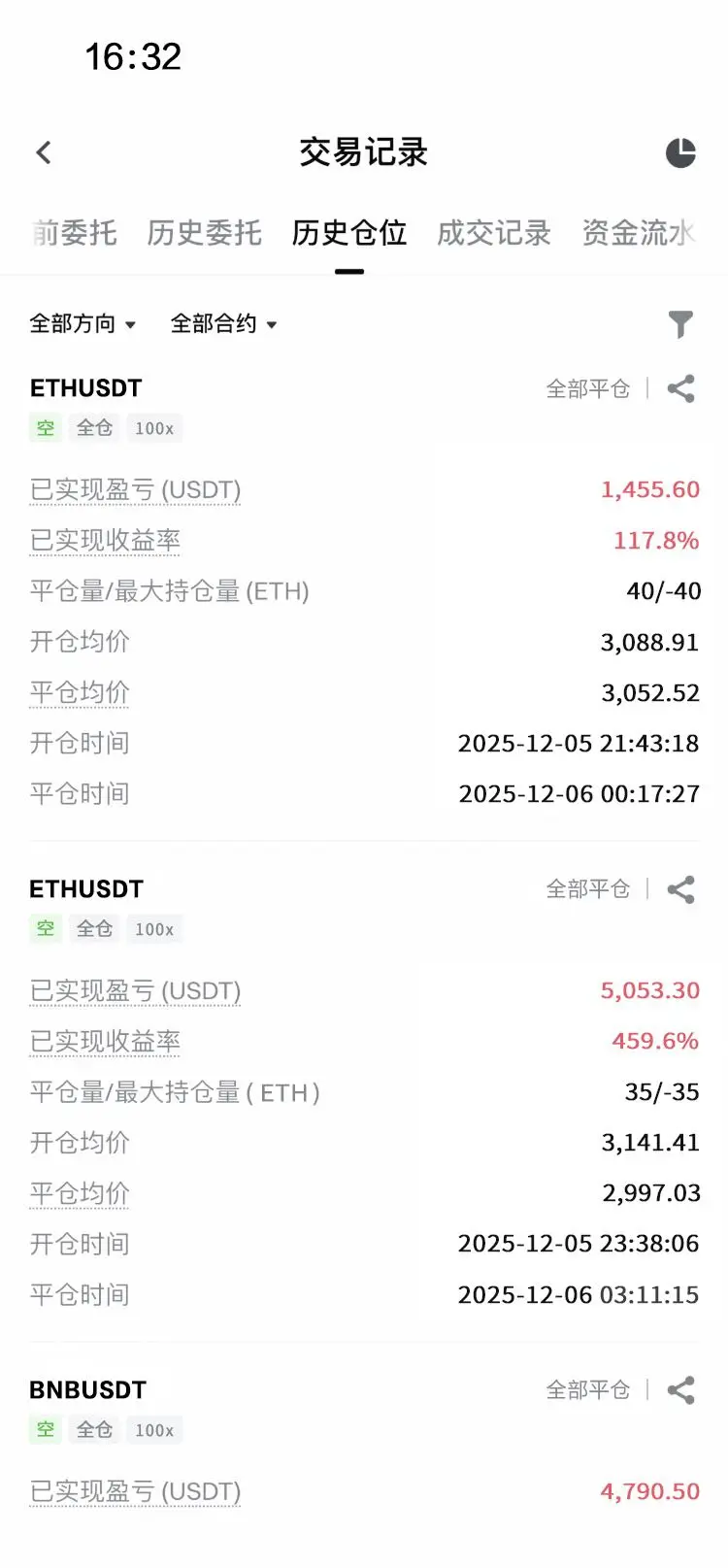Tap 已实现收益率 label showing 117.8%
The image size is (728, 1568).
click(x=105, y=541)
